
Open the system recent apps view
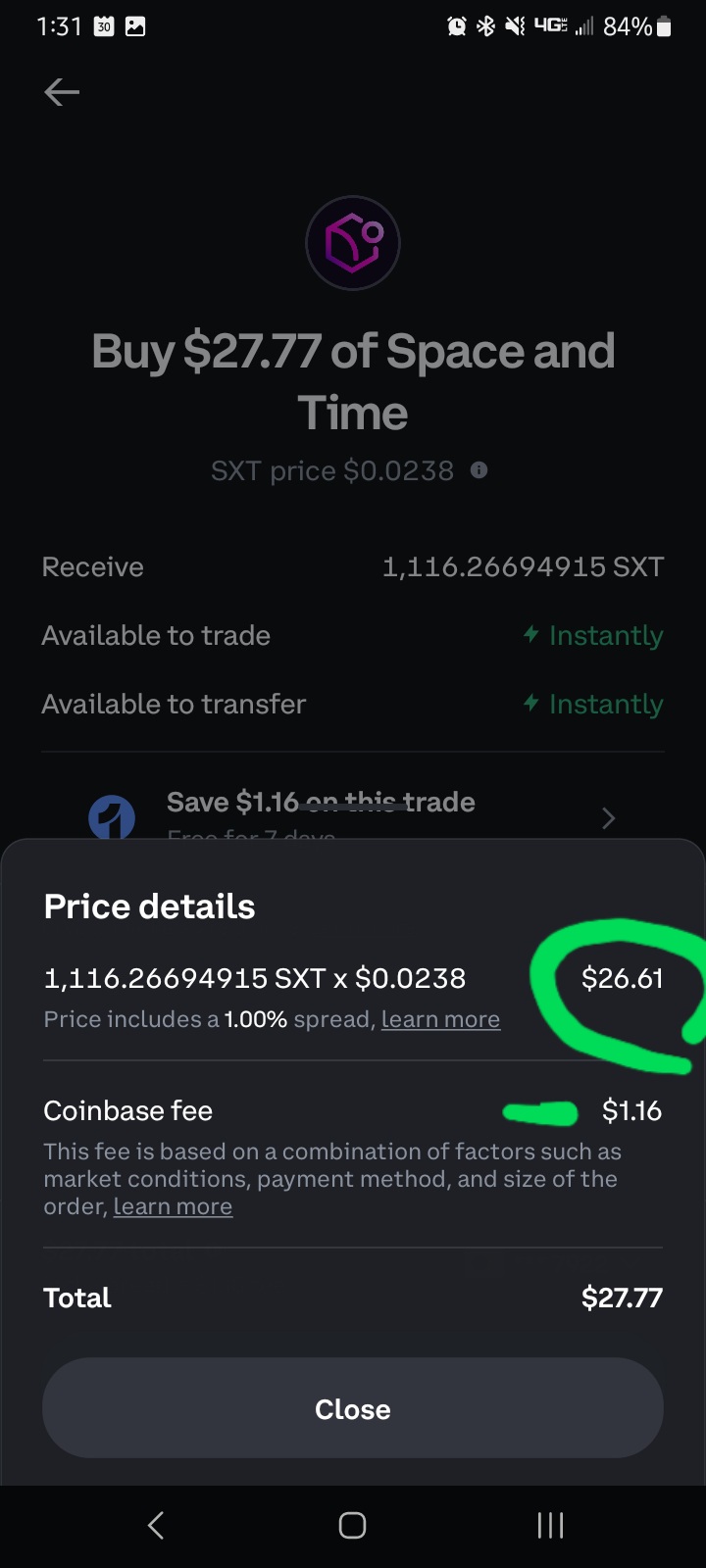pos(550,1525)
